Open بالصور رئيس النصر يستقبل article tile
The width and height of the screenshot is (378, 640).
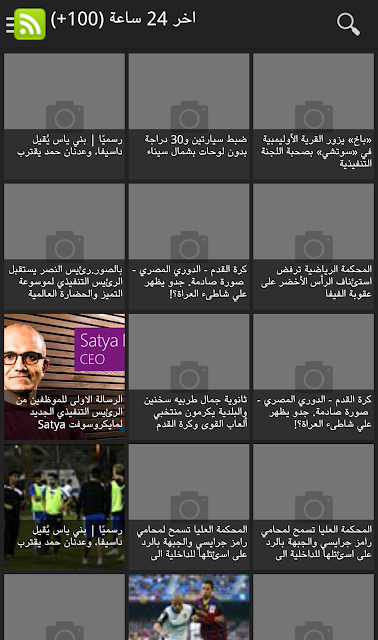(64, 246)
